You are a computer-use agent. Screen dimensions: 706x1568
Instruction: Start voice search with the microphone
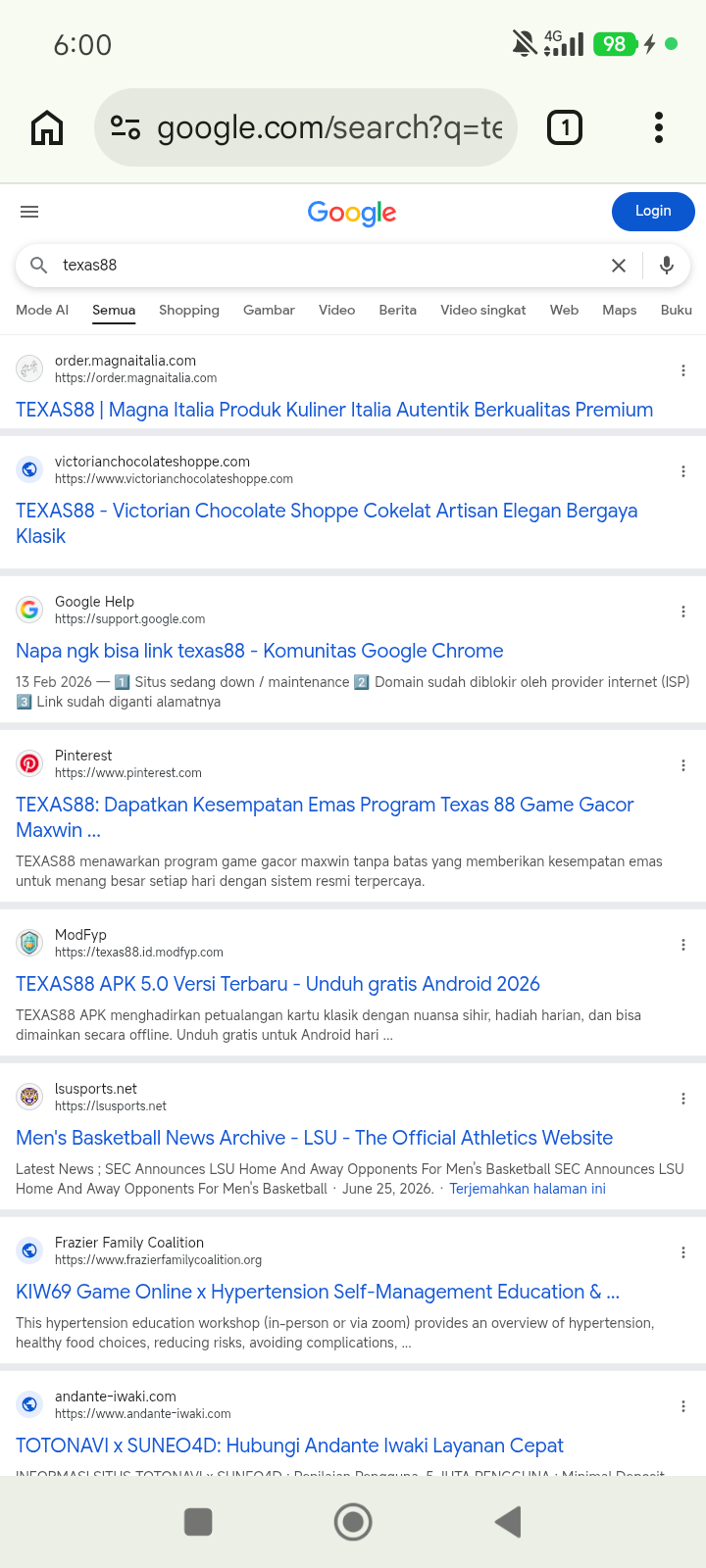coord(667,266)
